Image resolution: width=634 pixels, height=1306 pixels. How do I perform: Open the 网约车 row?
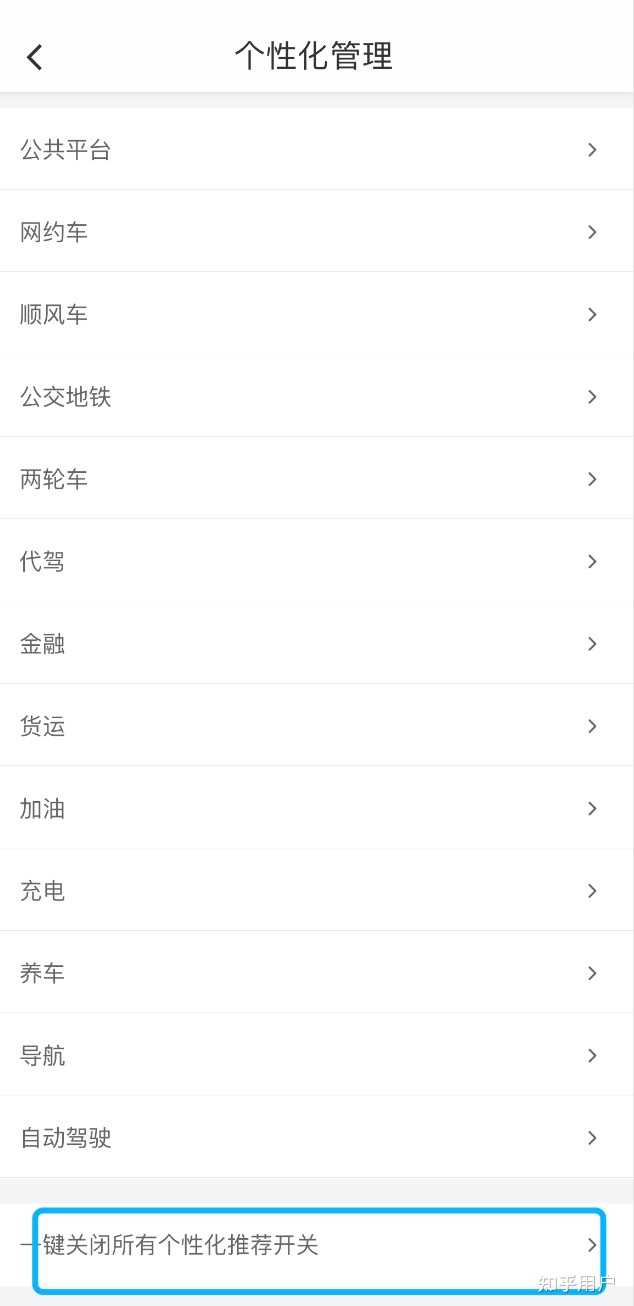pyautogui.click(x=316, y=232)
